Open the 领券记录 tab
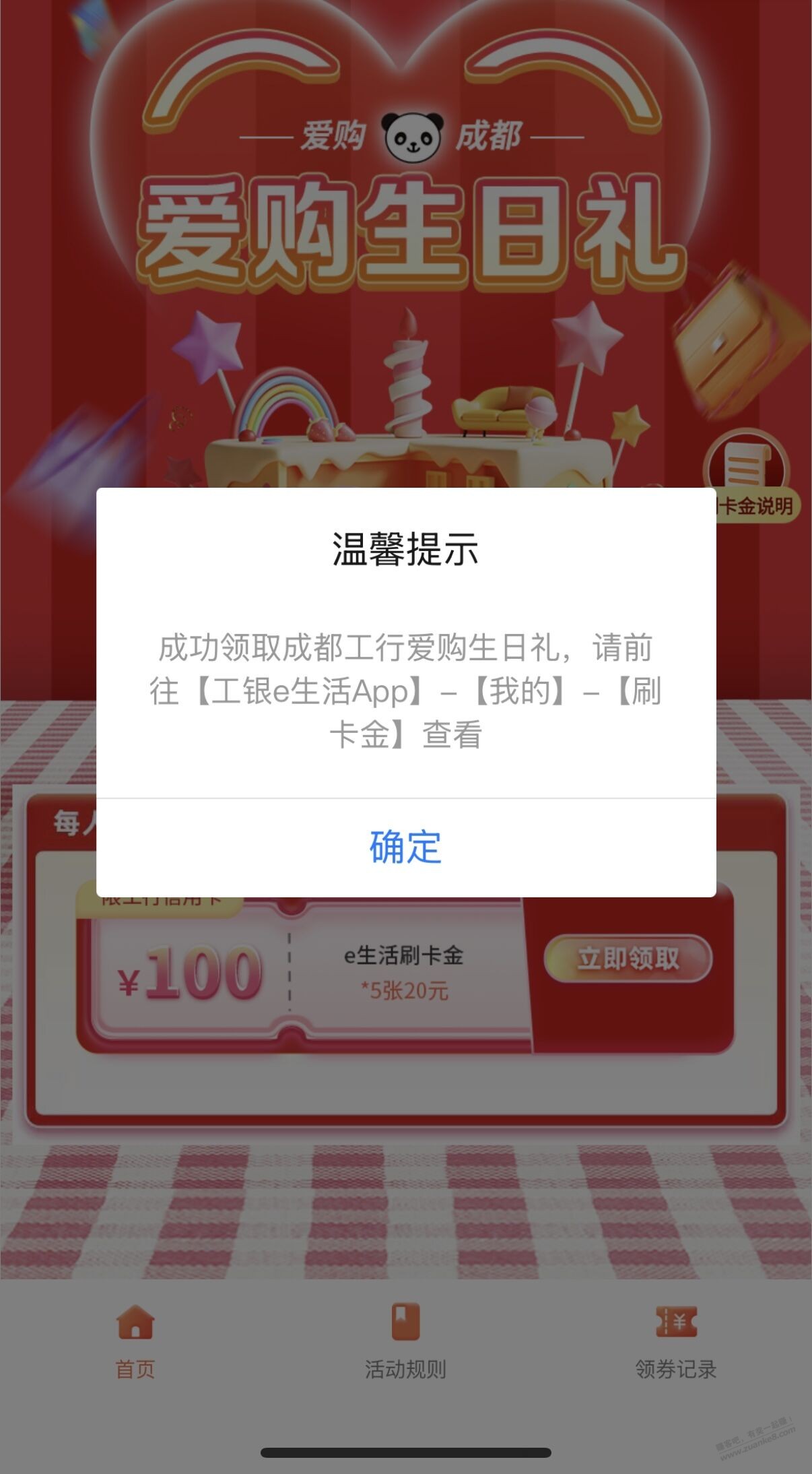The image size is (812, 1474). pos(675,1341)
